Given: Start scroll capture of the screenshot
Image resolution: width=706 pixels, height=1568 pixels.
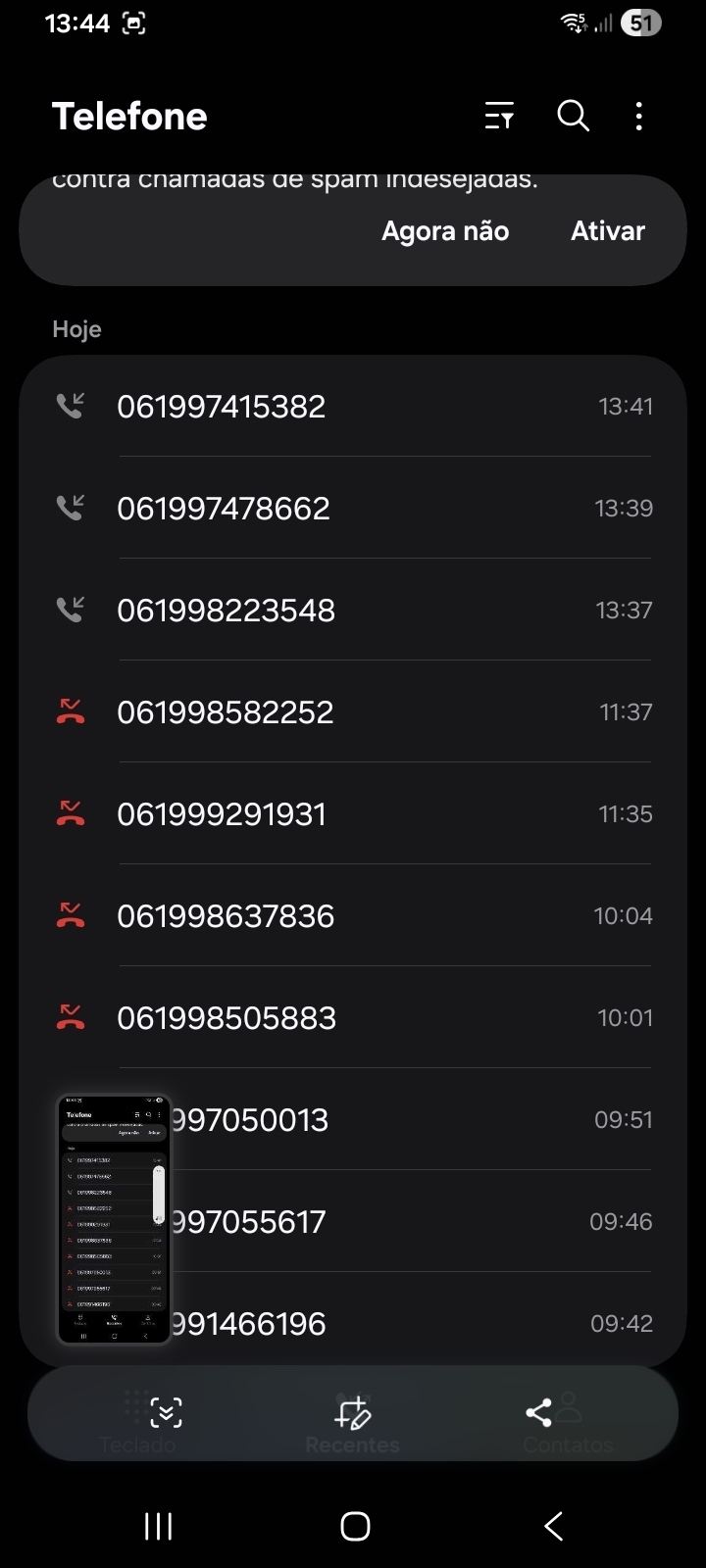Looking at the screenshot, I should coord(166,1413).
